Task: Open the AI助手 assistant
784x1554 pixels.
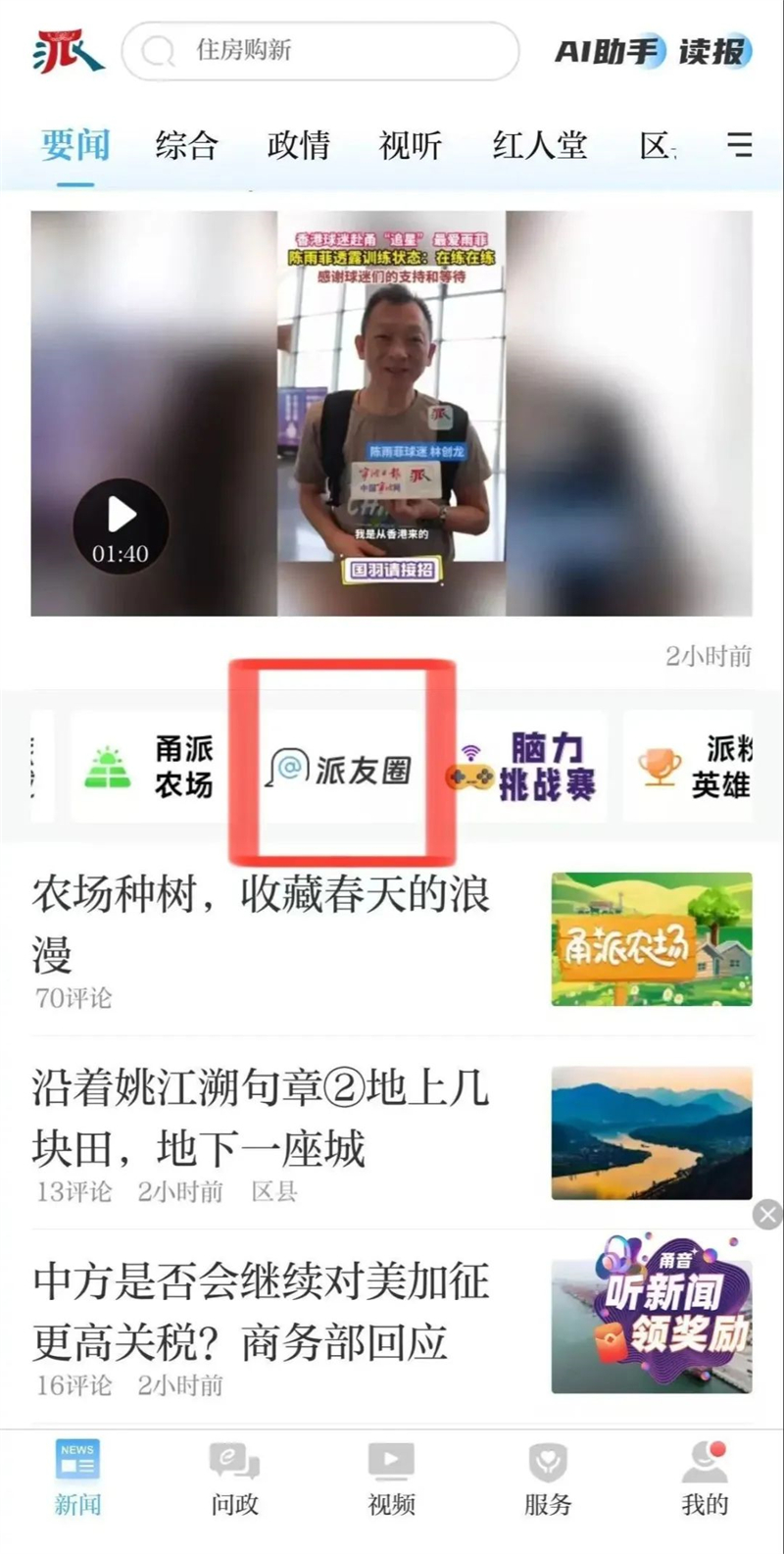Action: (x=608, y=51)
